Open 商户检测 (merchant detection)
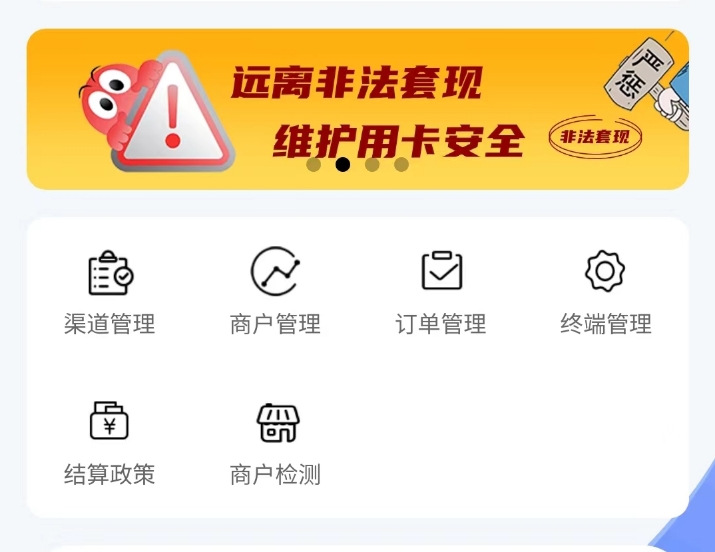The image size is (715, 552). click(276, 442)
